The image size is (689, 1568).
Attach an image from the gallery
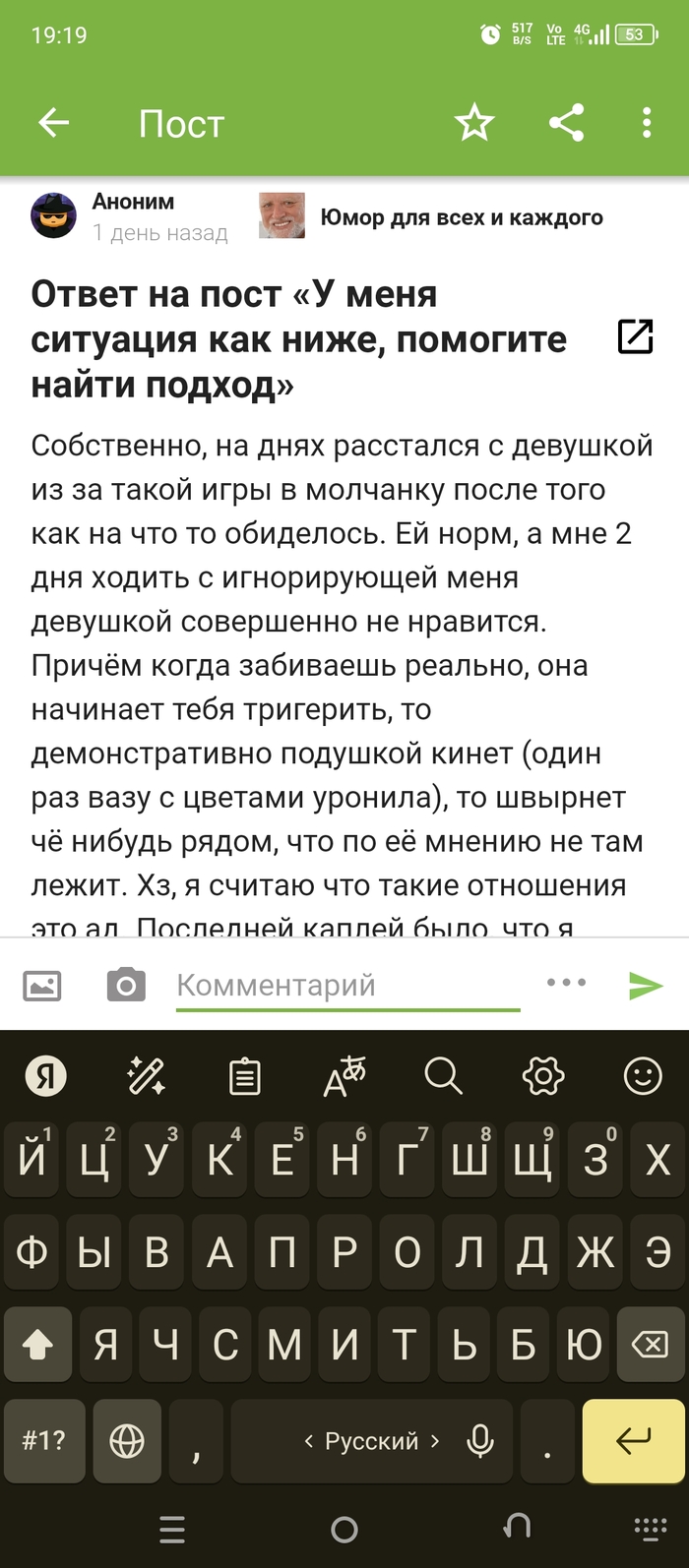(x=41, y=985)
